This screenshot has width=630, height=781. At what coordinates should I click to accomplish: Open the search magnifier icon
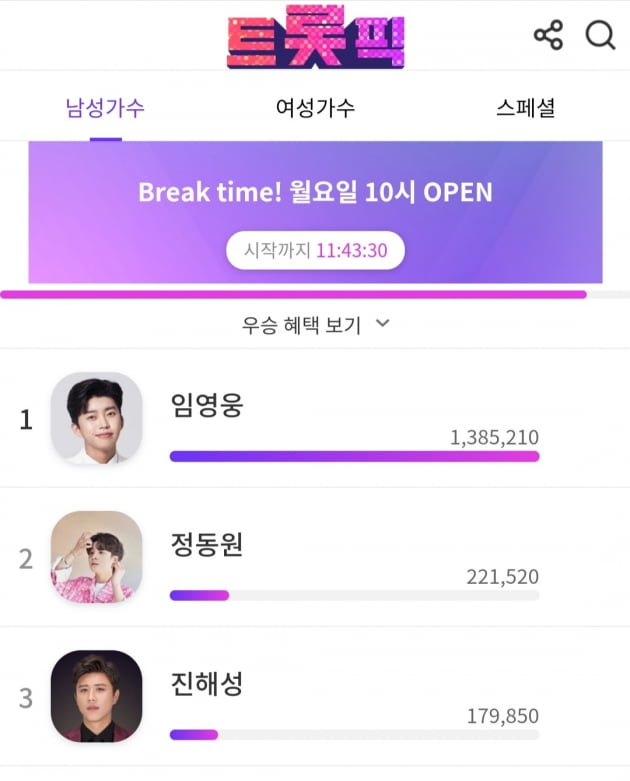click(x=600, y=35)
